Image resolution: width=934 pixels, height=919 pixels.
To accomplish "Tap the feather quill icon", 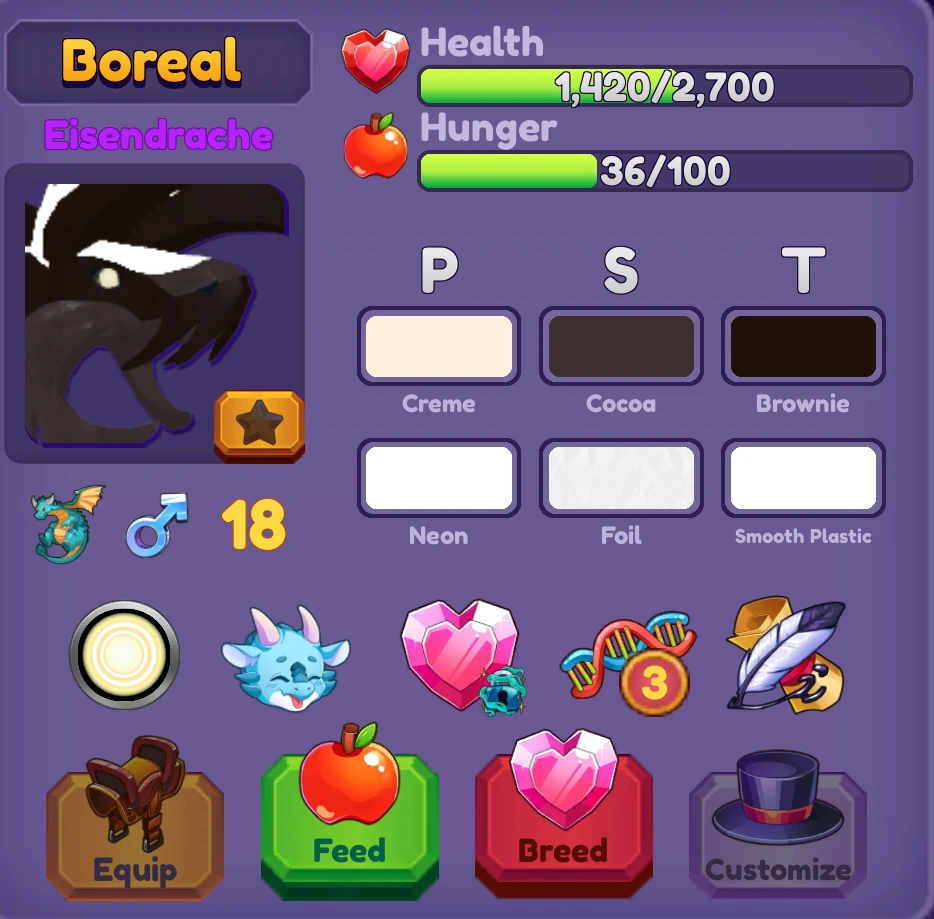I will point(788,656).
